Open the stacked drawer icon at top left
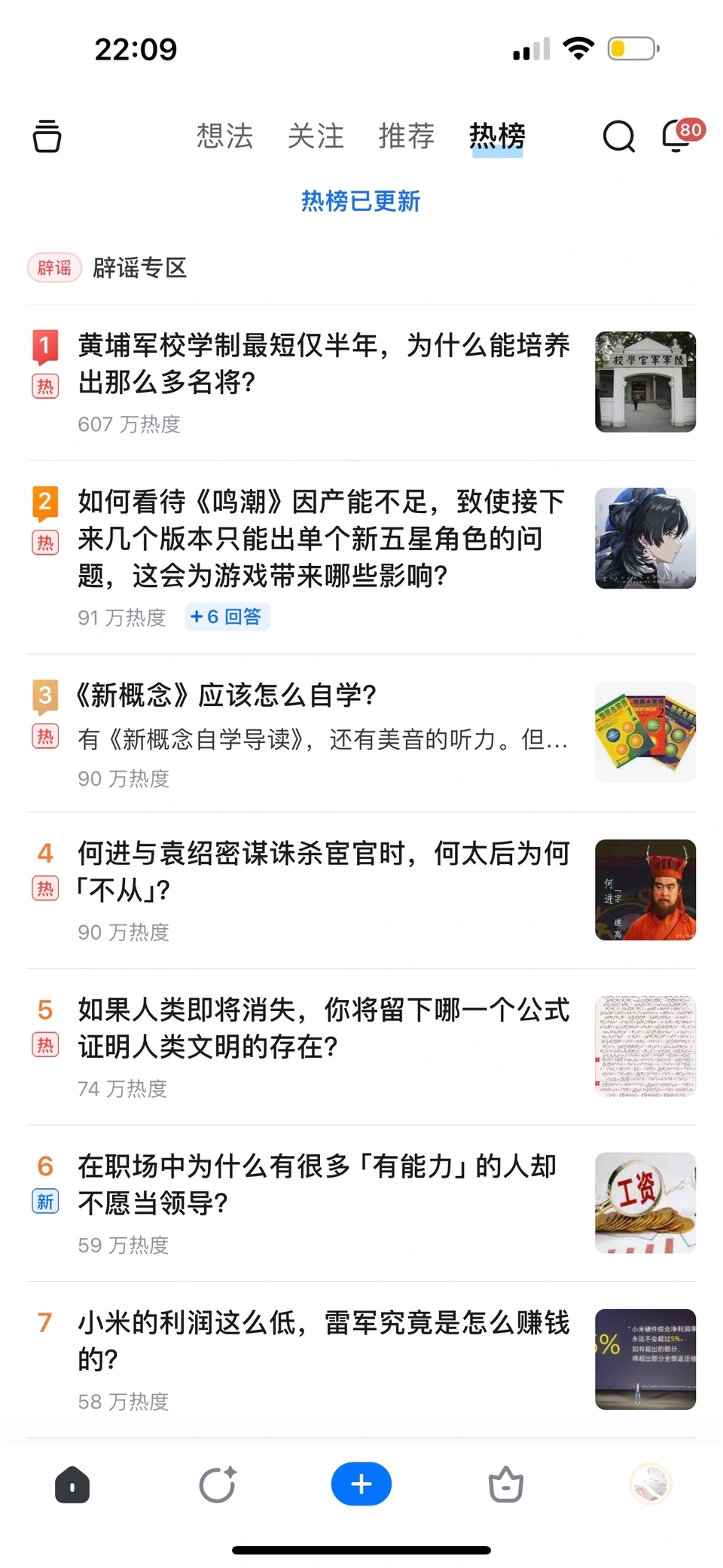Screen dimensions: 723x1568 click(47, 136)
